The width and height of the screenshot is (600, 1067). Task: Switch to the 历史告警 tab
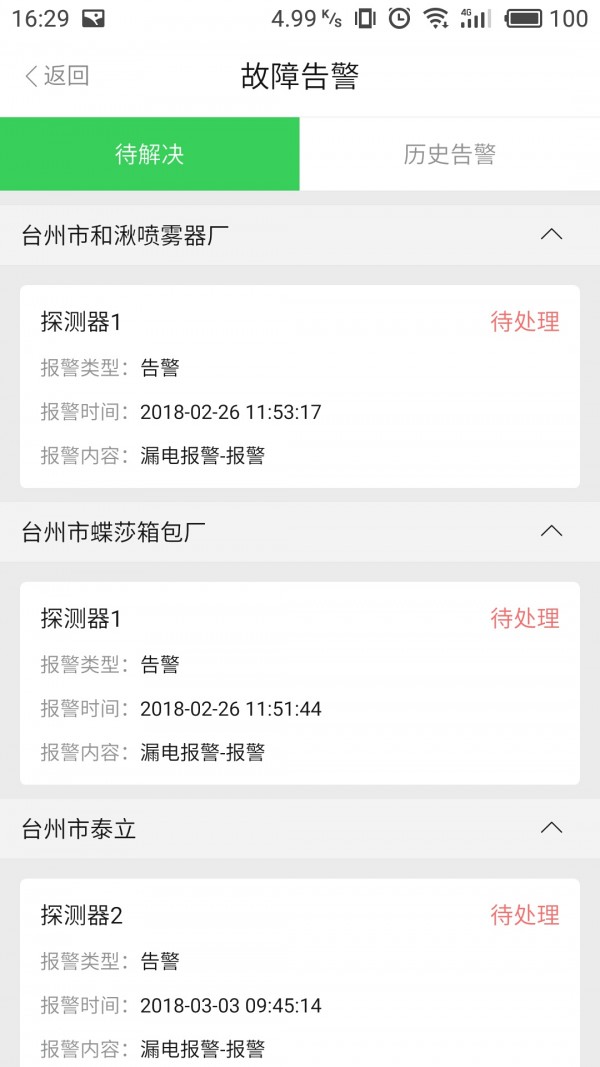[449, 154]
